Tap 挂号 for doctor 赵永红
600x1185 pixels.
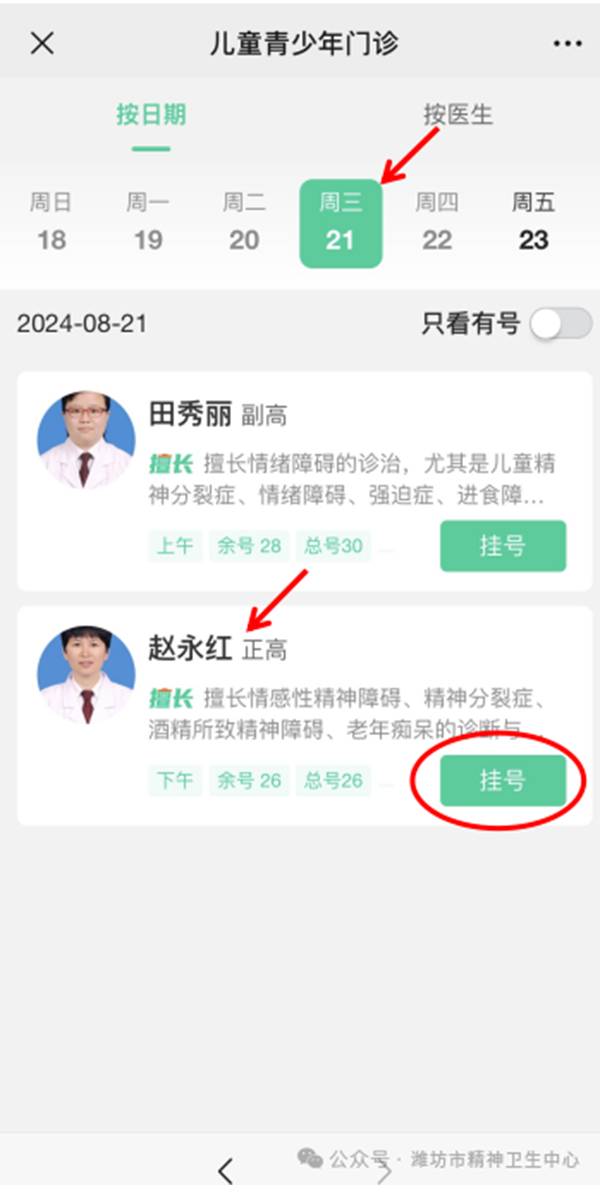pyautogui.click(x=503, y=780)
